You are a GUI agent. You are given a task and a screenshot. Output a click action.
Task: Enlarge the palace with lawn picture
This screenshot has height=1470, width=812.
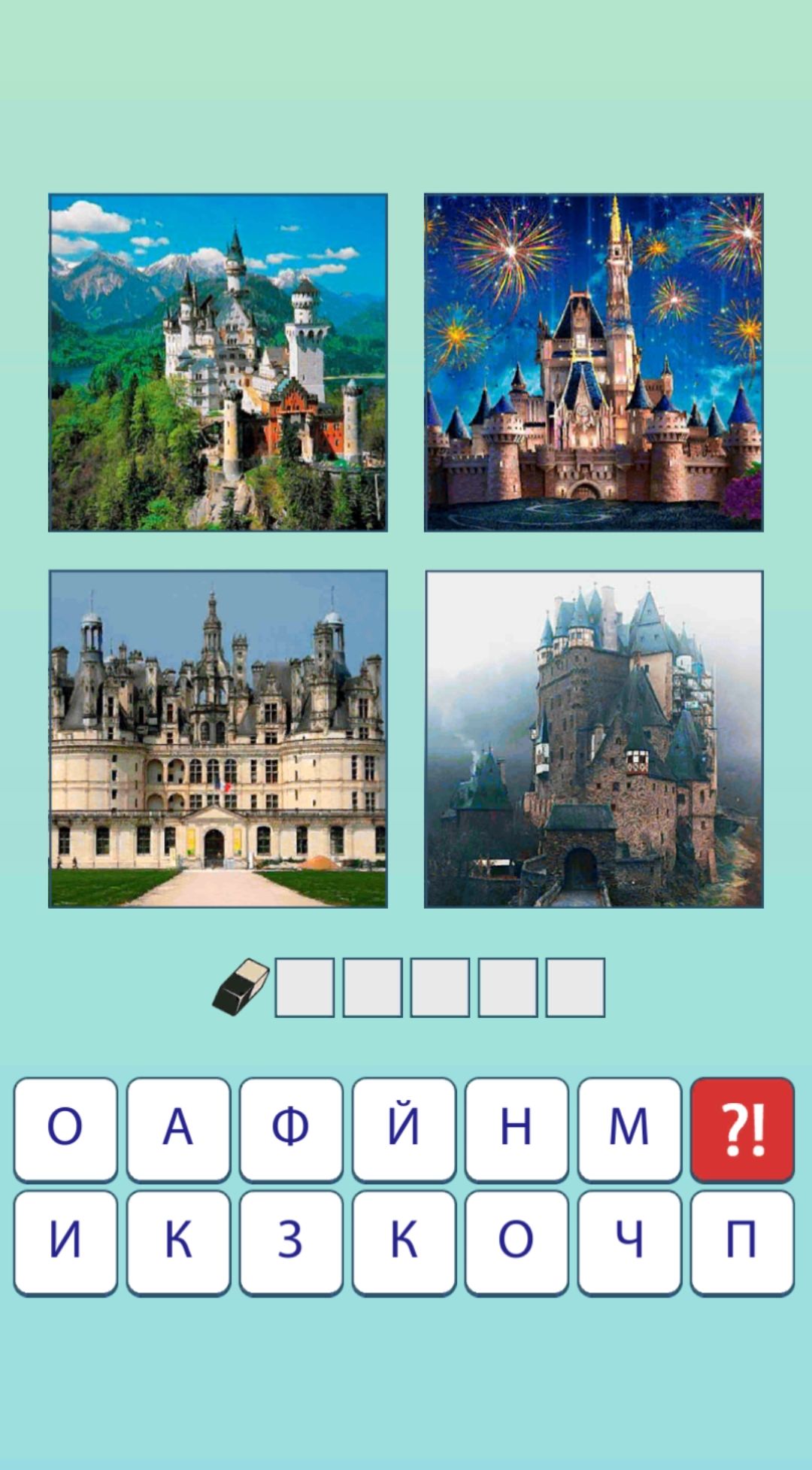pos(218,739)
